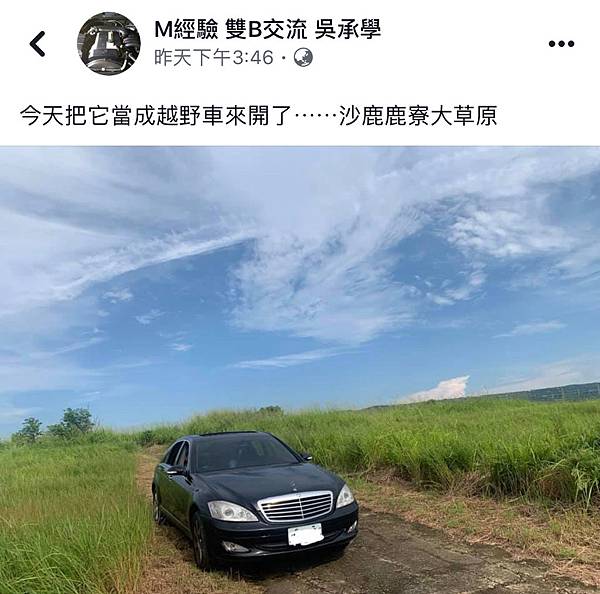The width and height of the screenshot is (600, 594).
Task: Open the post's three-dot options menu
Action: point(561,44)
